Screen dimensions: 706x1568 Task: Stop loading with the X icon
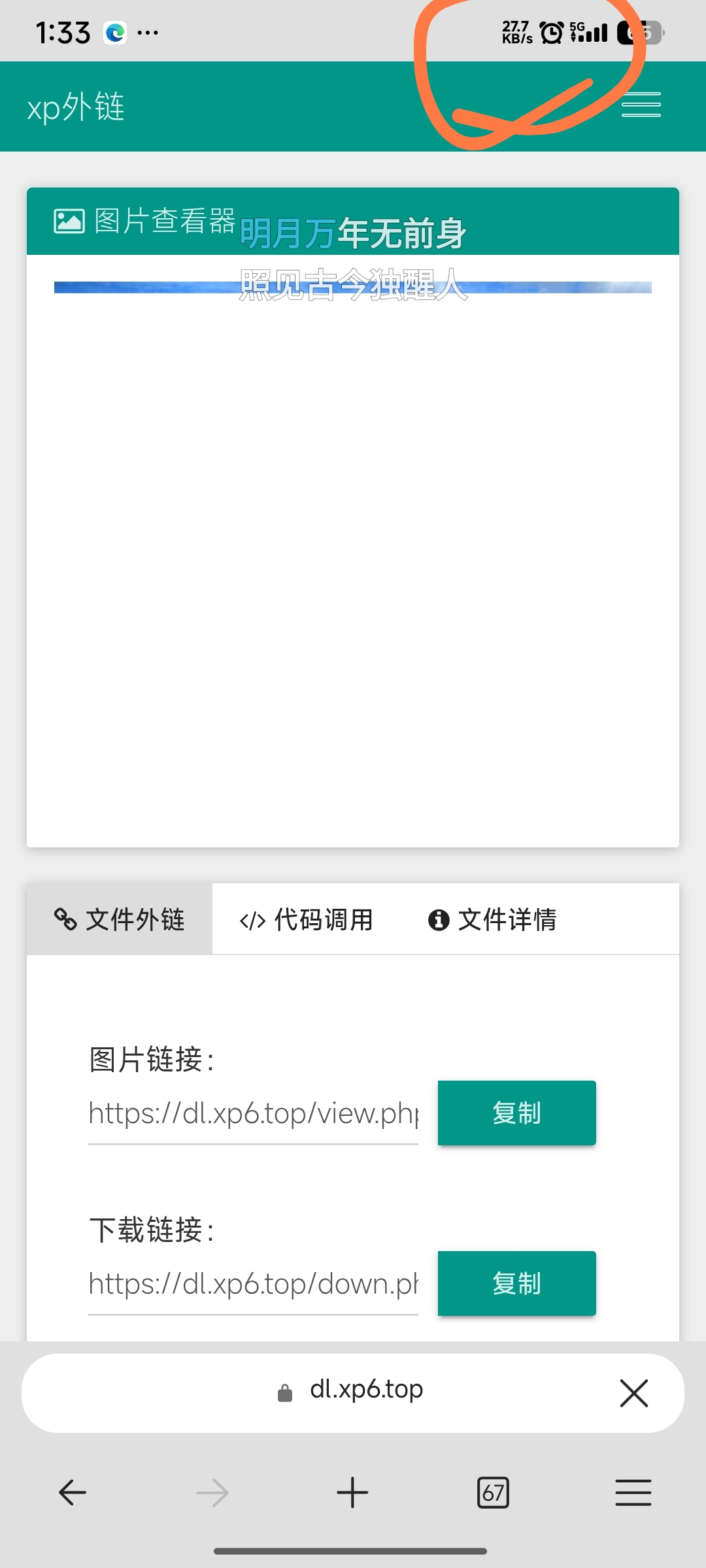click(x=633, y=1393)
